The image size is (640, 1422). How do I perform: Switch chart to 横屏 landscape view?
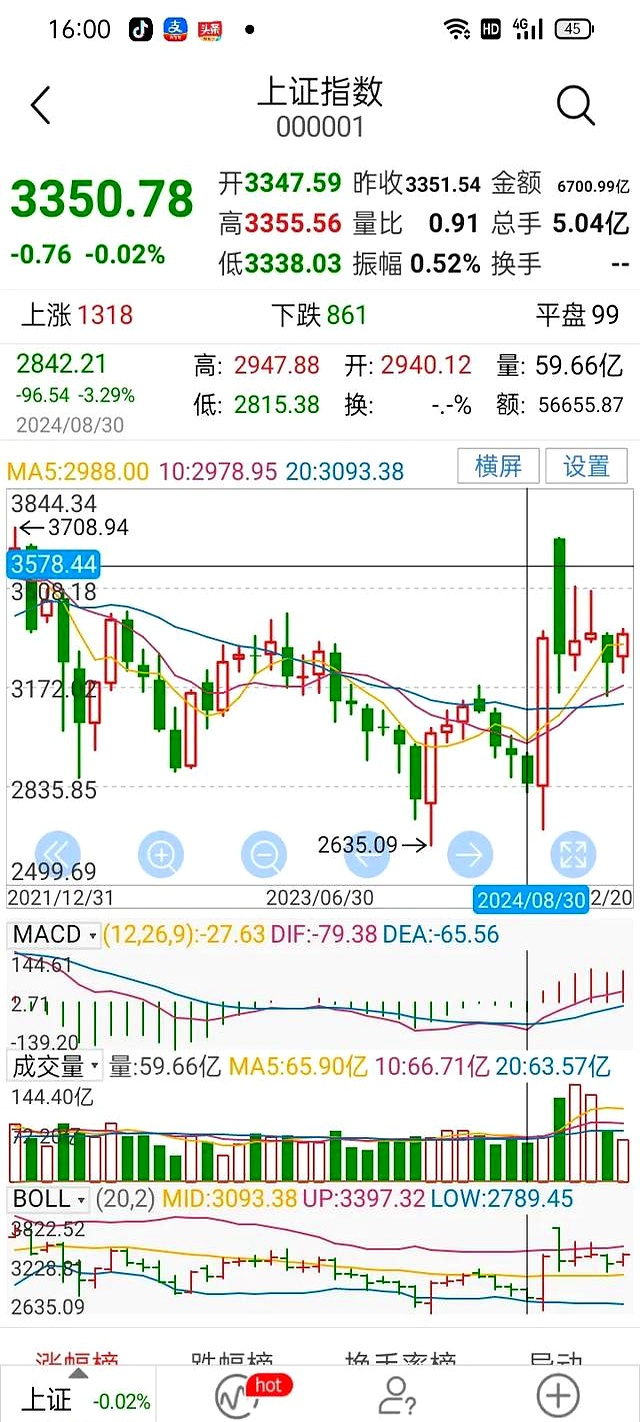(x=498, y=466)
